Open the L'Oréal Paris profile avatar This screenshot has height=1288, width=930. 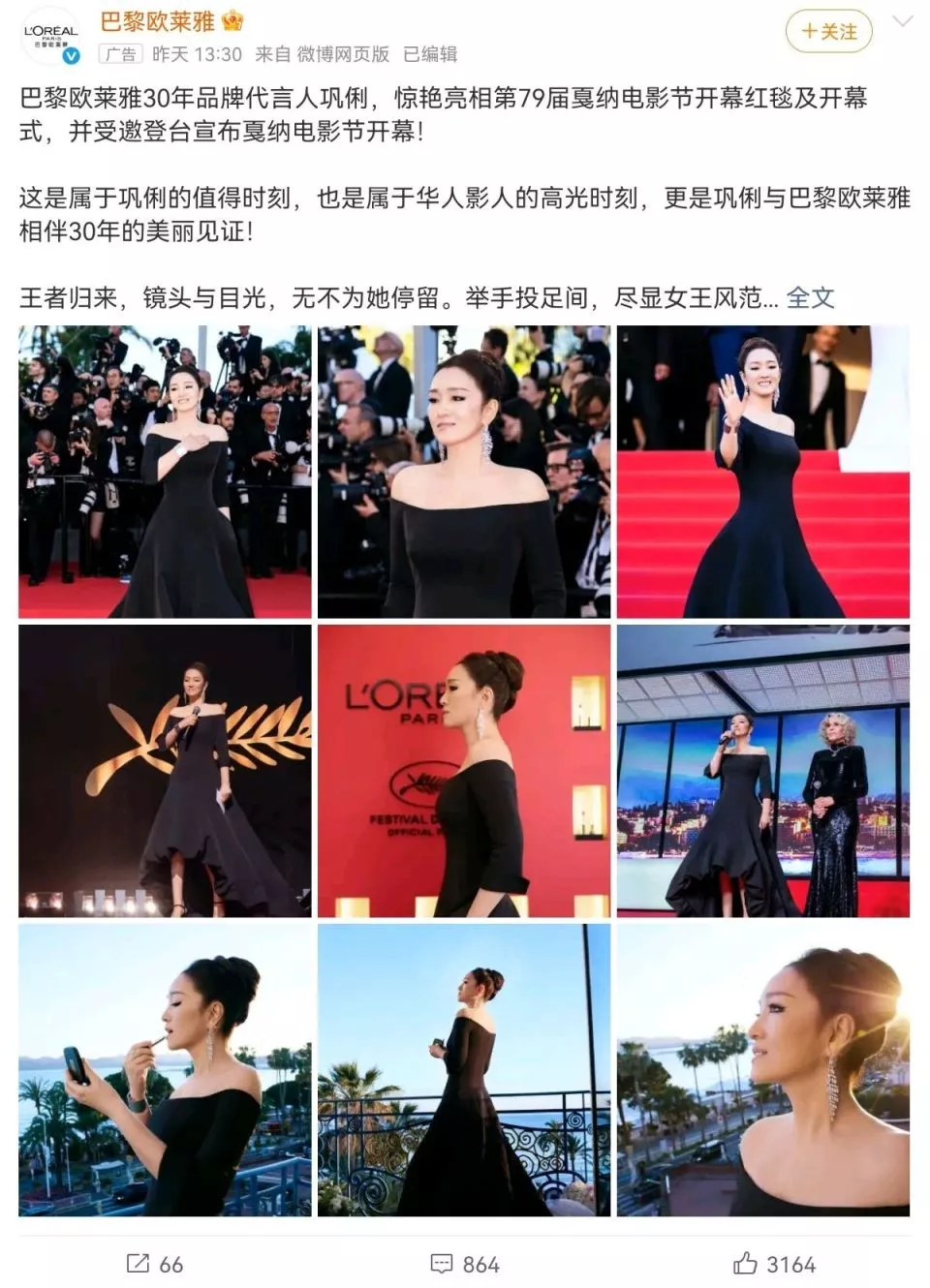click(51, 38)
